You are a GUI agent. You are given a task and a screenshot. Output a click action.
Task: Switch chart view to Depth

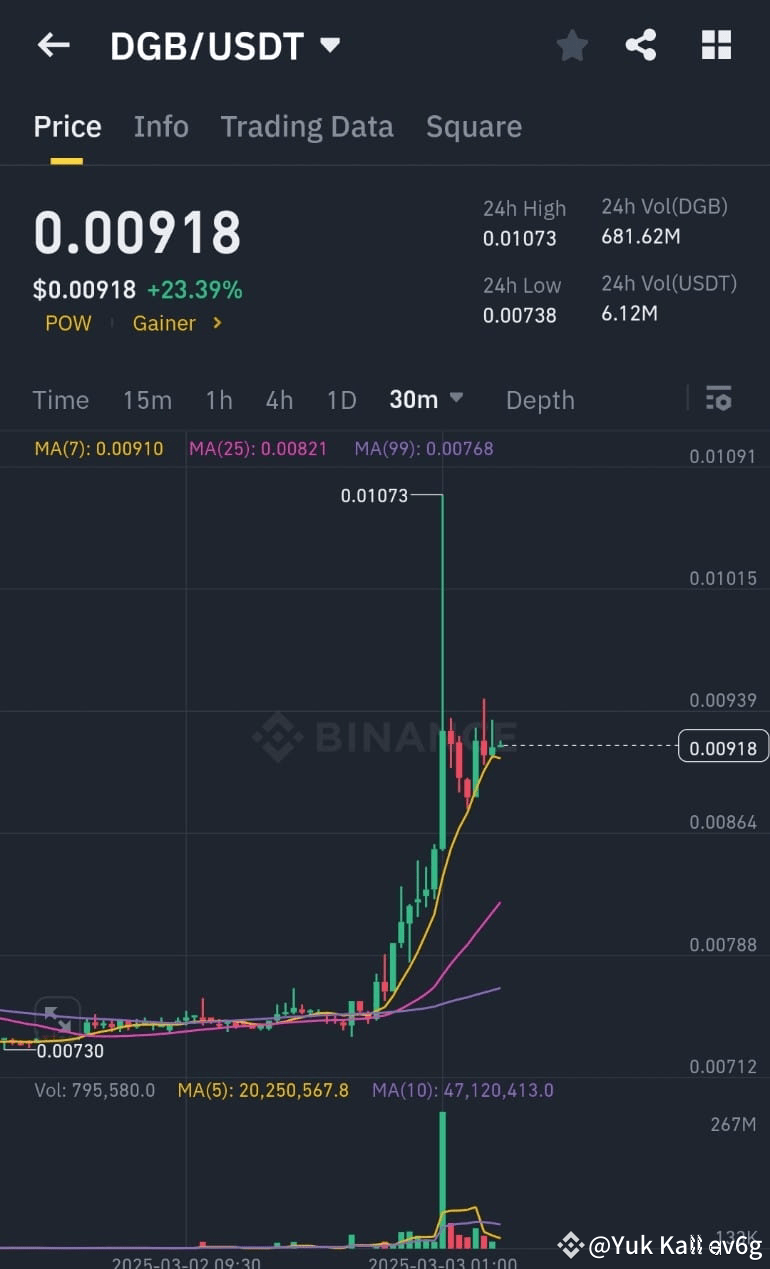point(540,399)
